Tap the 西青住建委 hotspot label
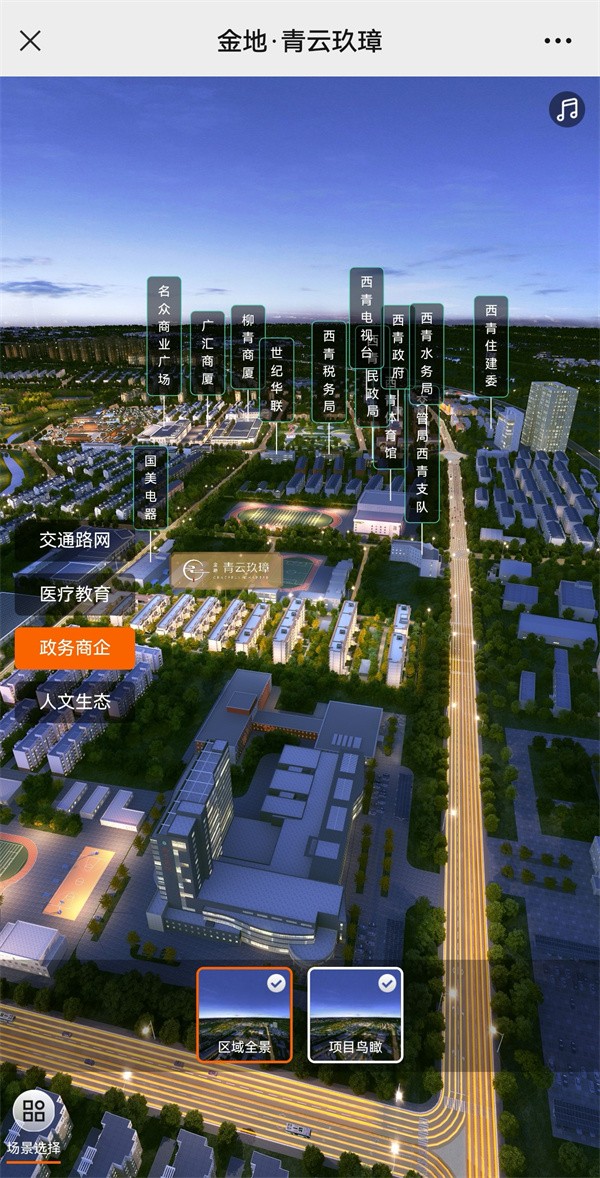The width and height of the screenshot is (600, 1178). (x=490, y=345)
